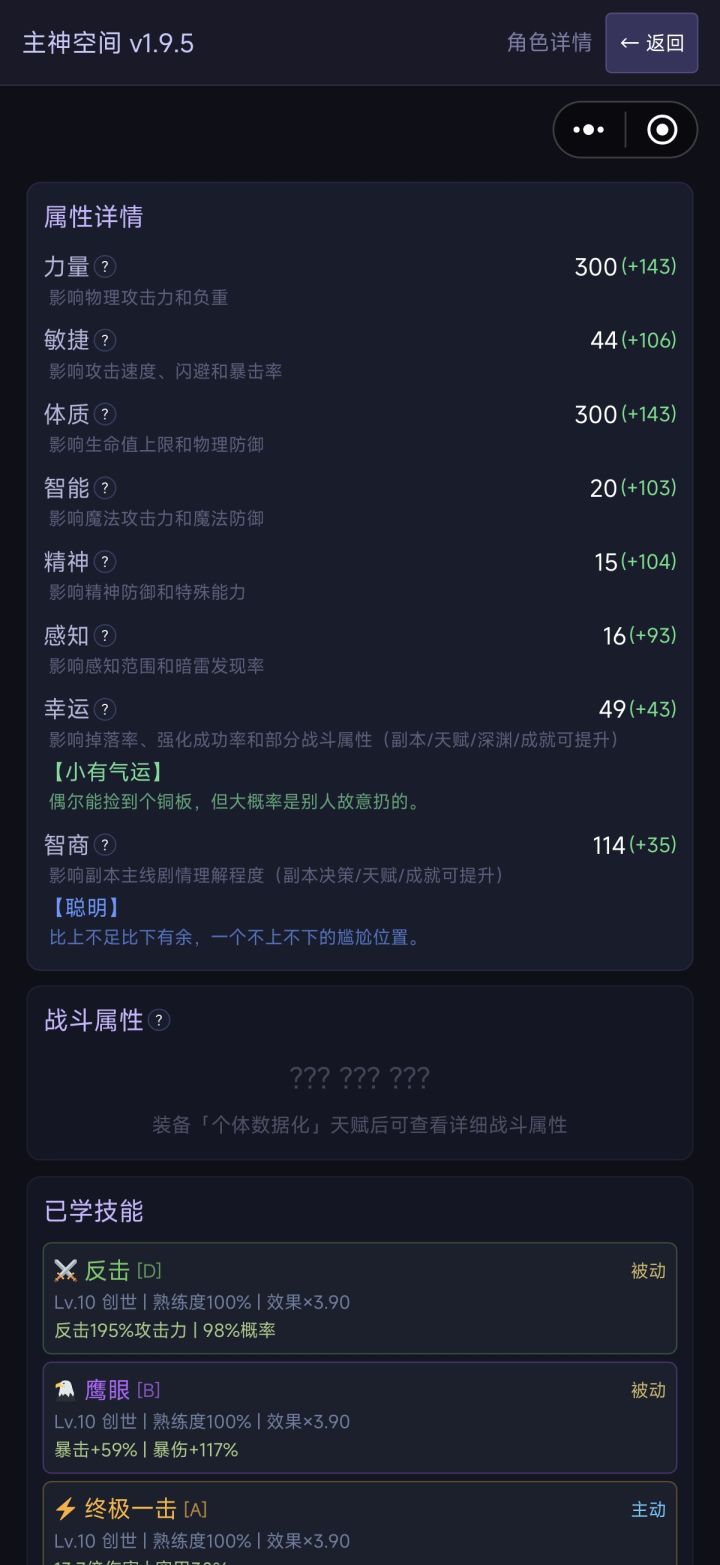Click the question mark beside 精神
This screenshot has height=1565, width=720.
pos(106,561)
